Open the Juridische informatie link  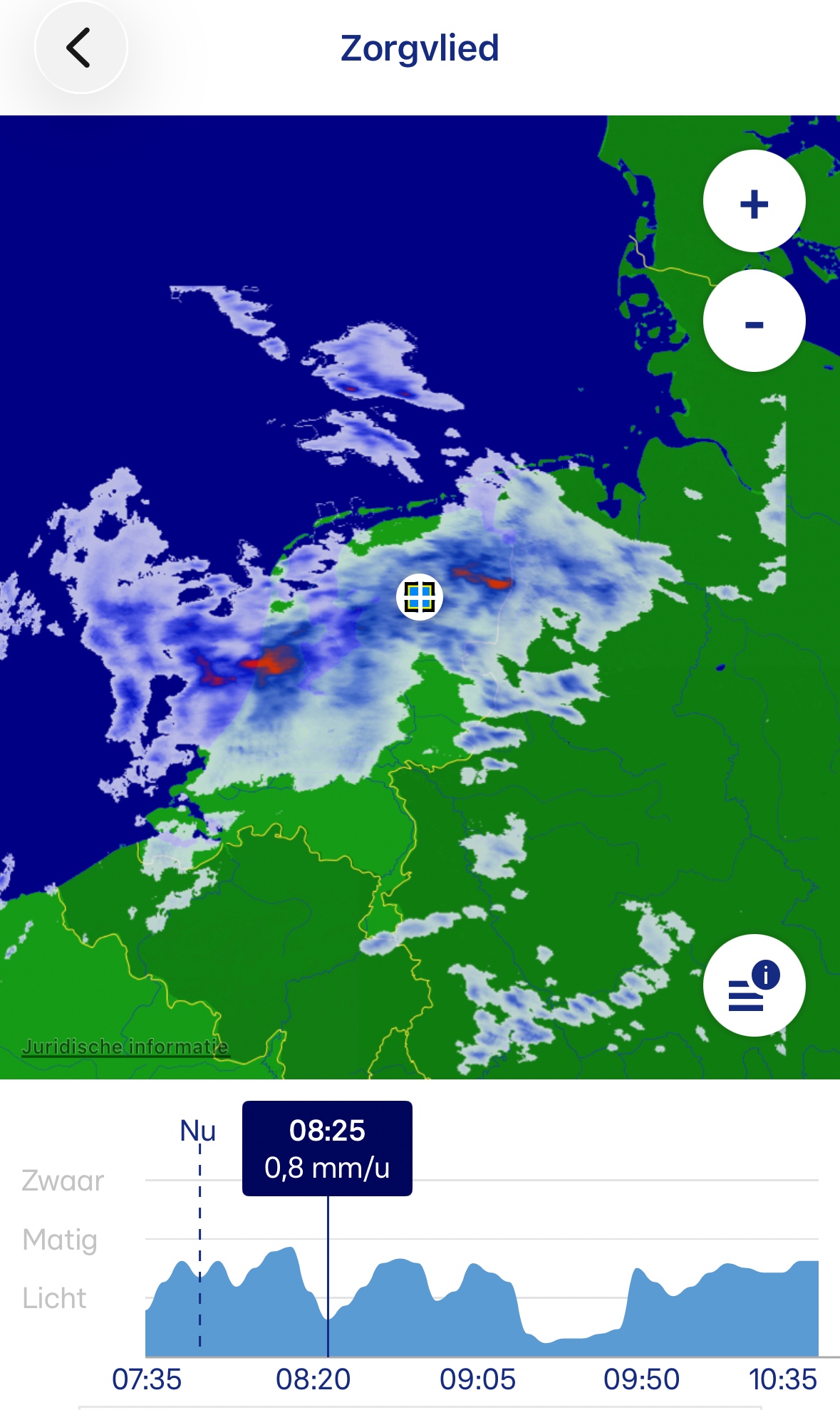[x=125, y=1047]
